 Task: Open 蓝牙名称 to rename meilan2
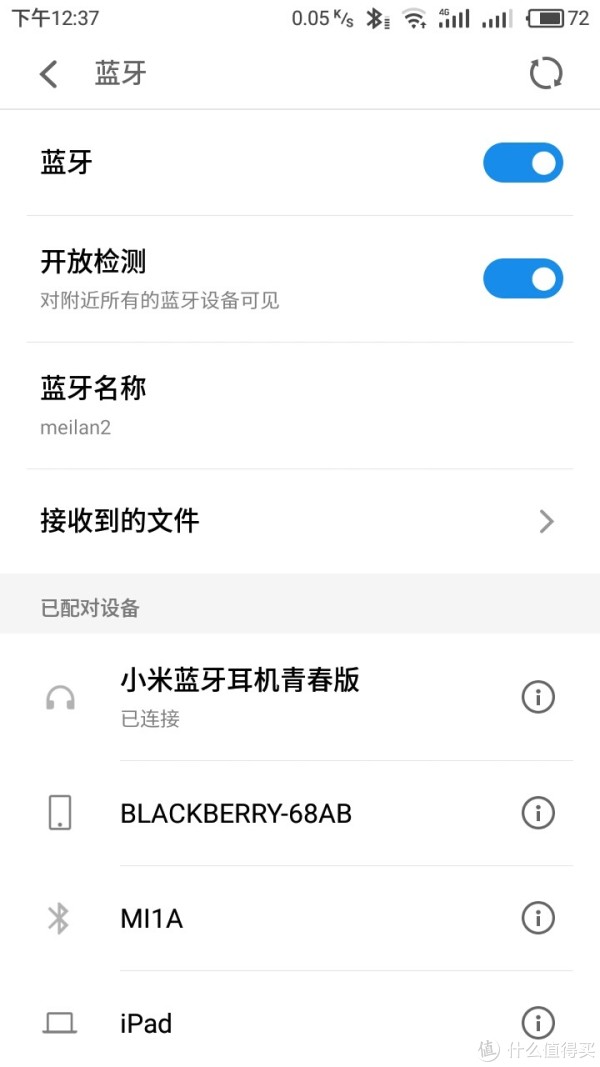[x=300, y=406]
